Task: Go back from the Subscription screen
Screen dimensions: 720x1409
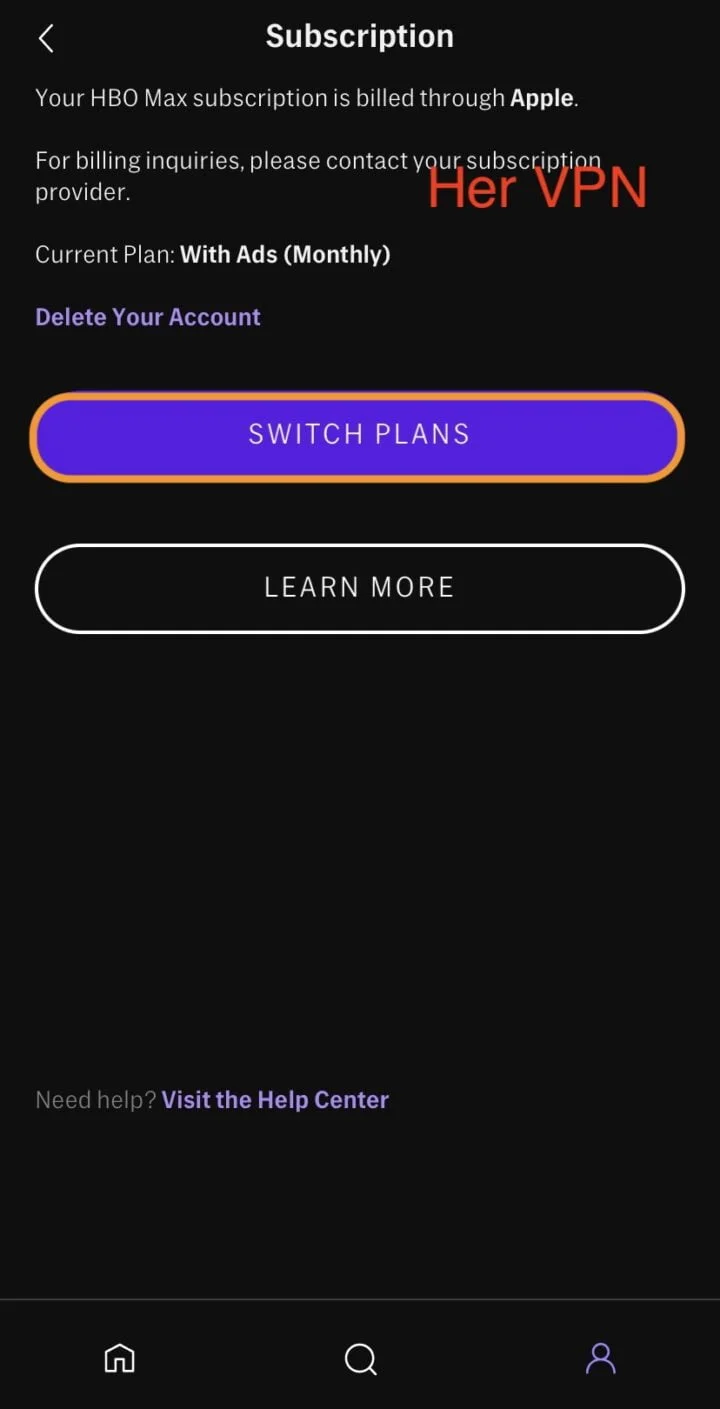Action: tap(45, 38)
